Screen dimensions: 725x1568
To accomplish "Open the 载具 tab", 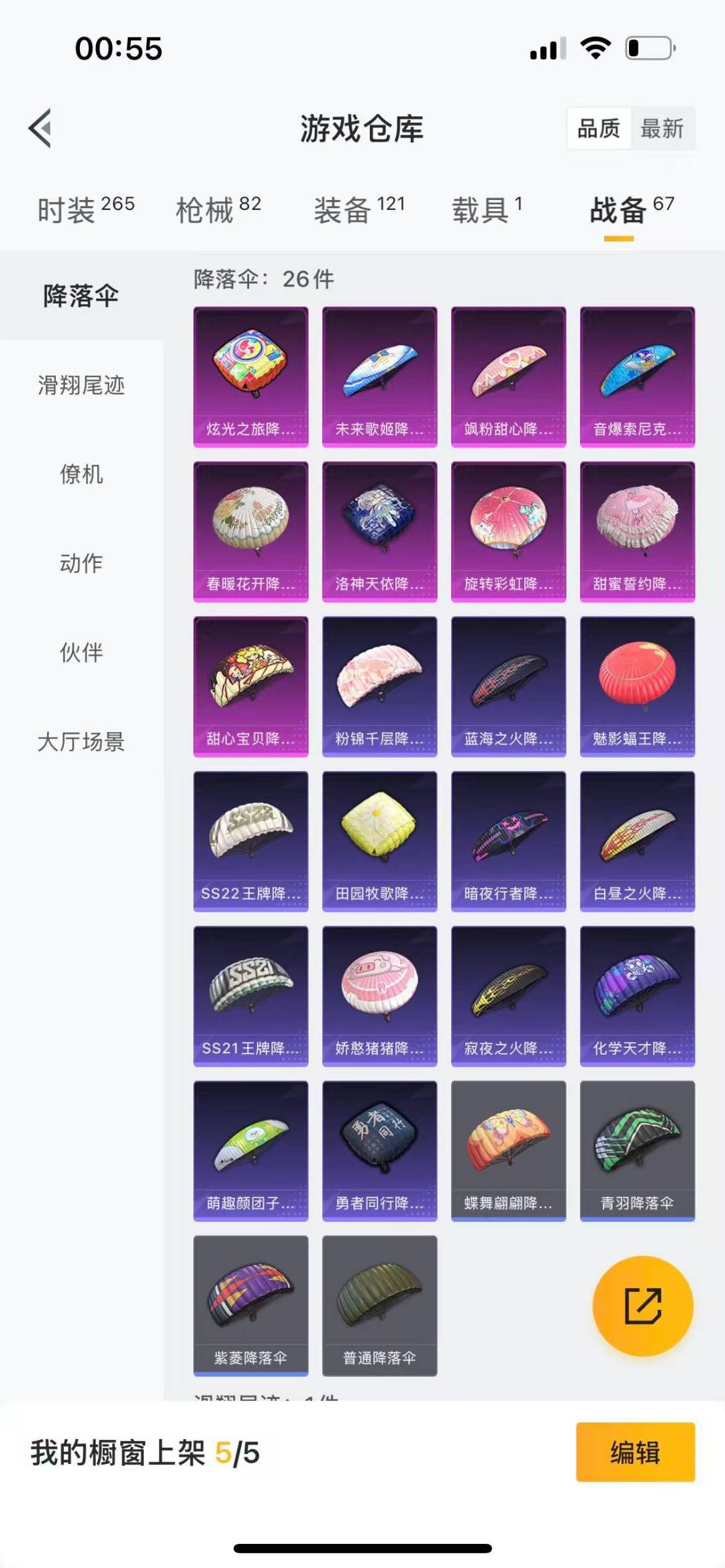I will (487, 210).
